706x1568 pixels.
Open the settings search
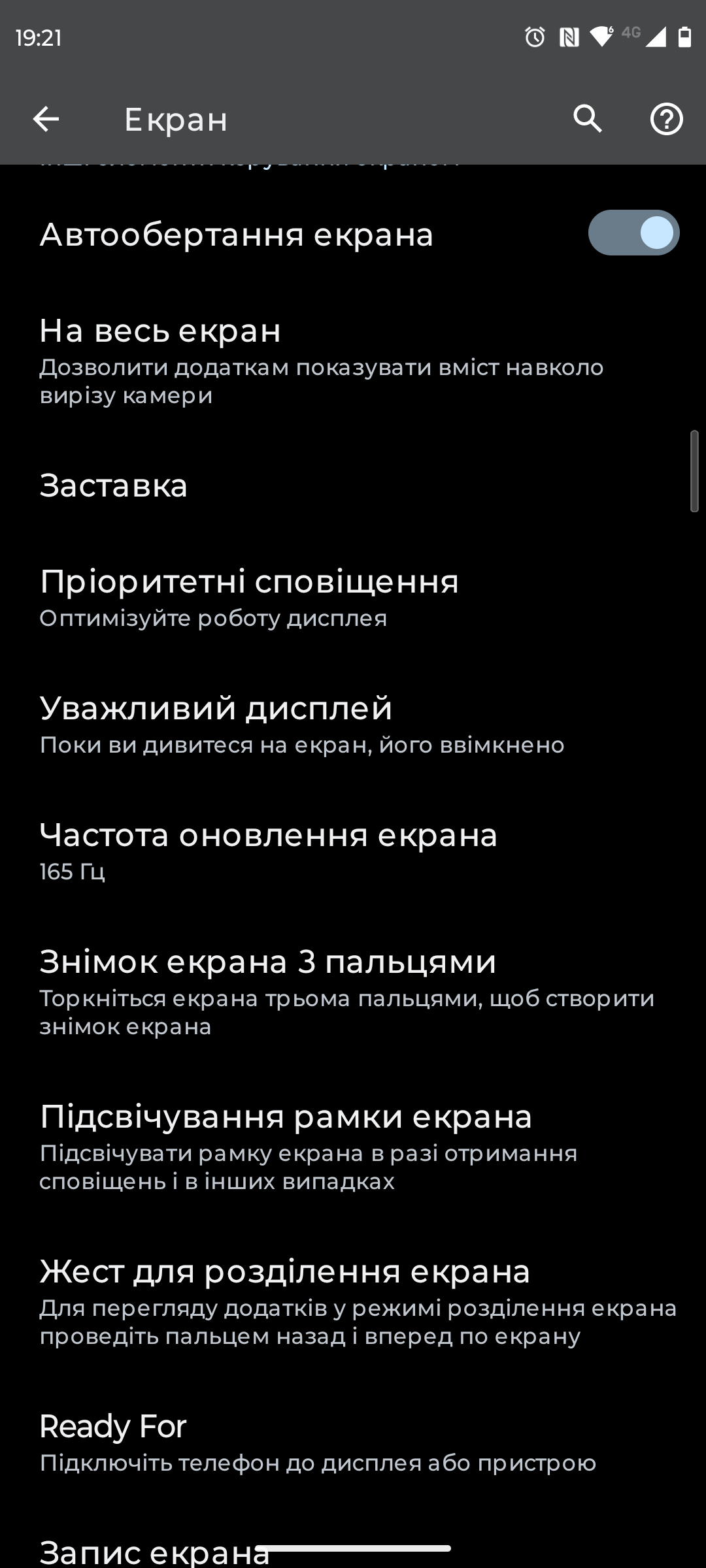click(x=587, y=120)
